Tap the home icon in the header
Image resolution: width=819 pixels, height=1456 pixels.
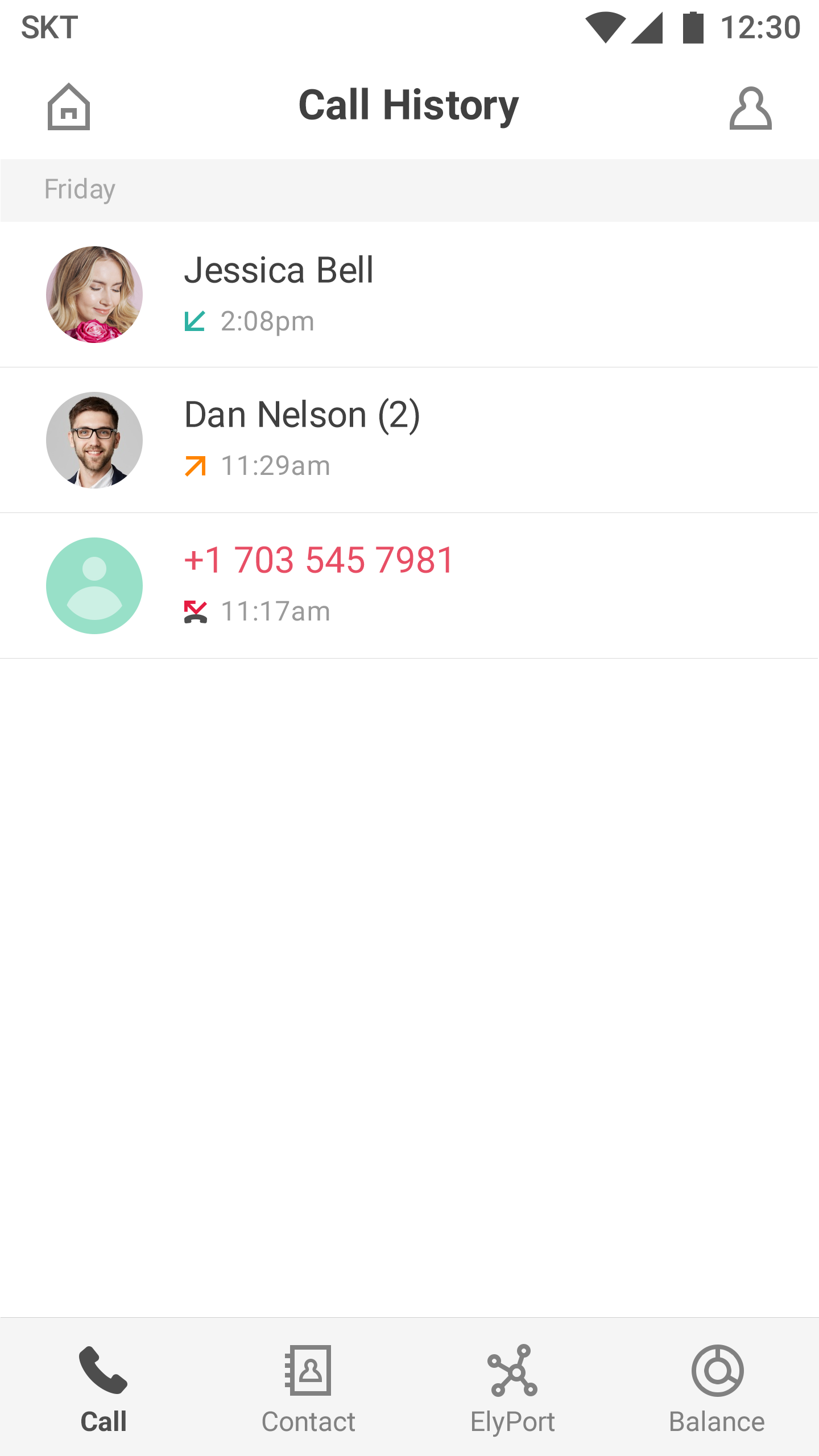tap(69, 107)
